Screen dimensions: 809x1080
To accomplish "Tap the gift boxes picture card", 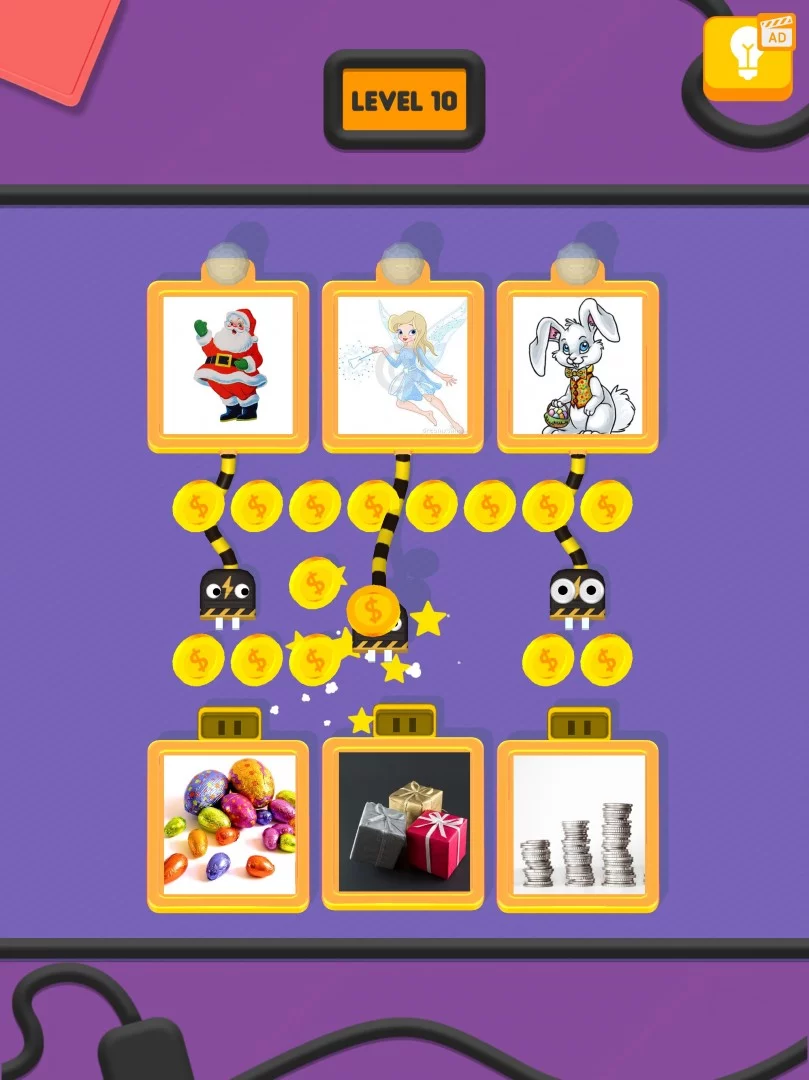I will point(403,821).
